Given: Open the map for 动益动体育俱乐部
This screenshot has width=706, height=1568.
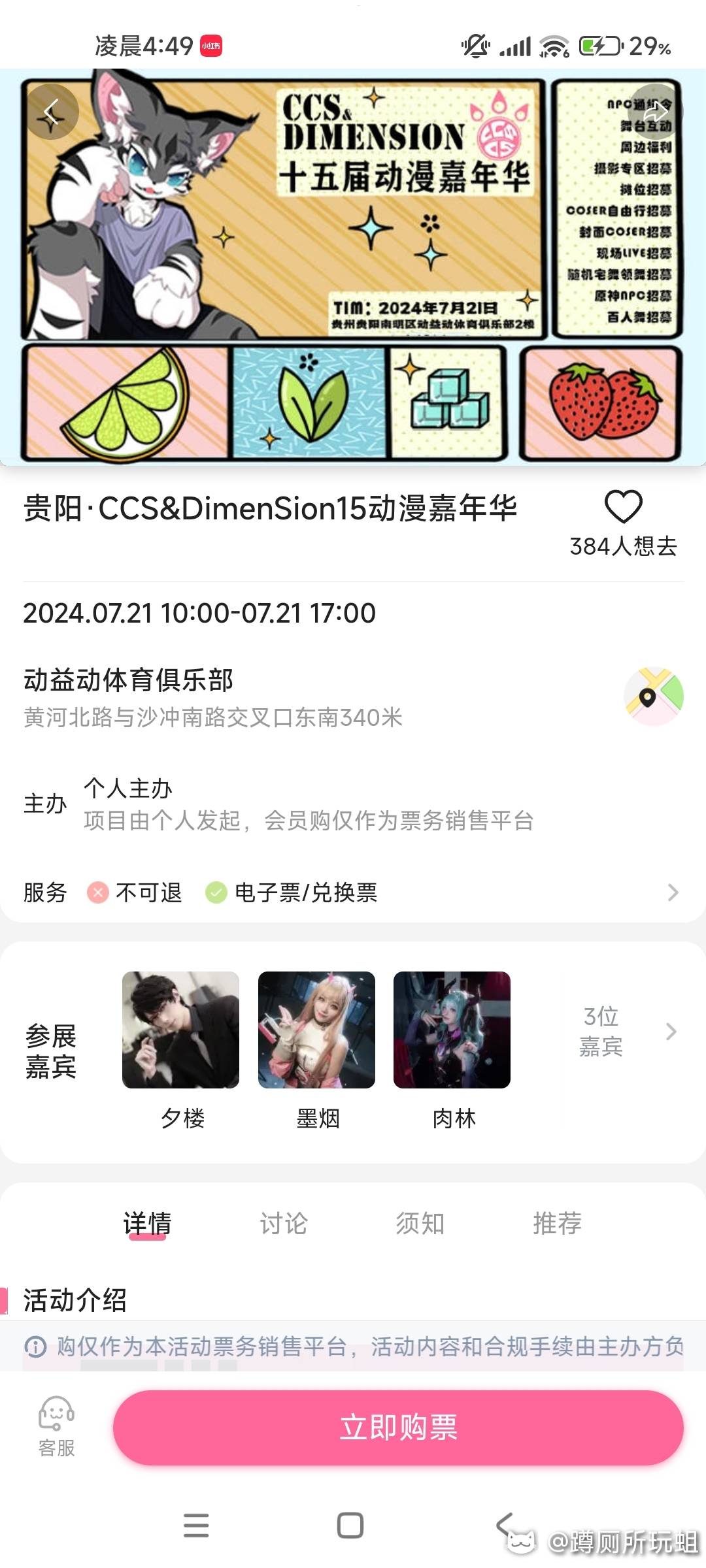Looking at the screenshot, I should point(654,696).
